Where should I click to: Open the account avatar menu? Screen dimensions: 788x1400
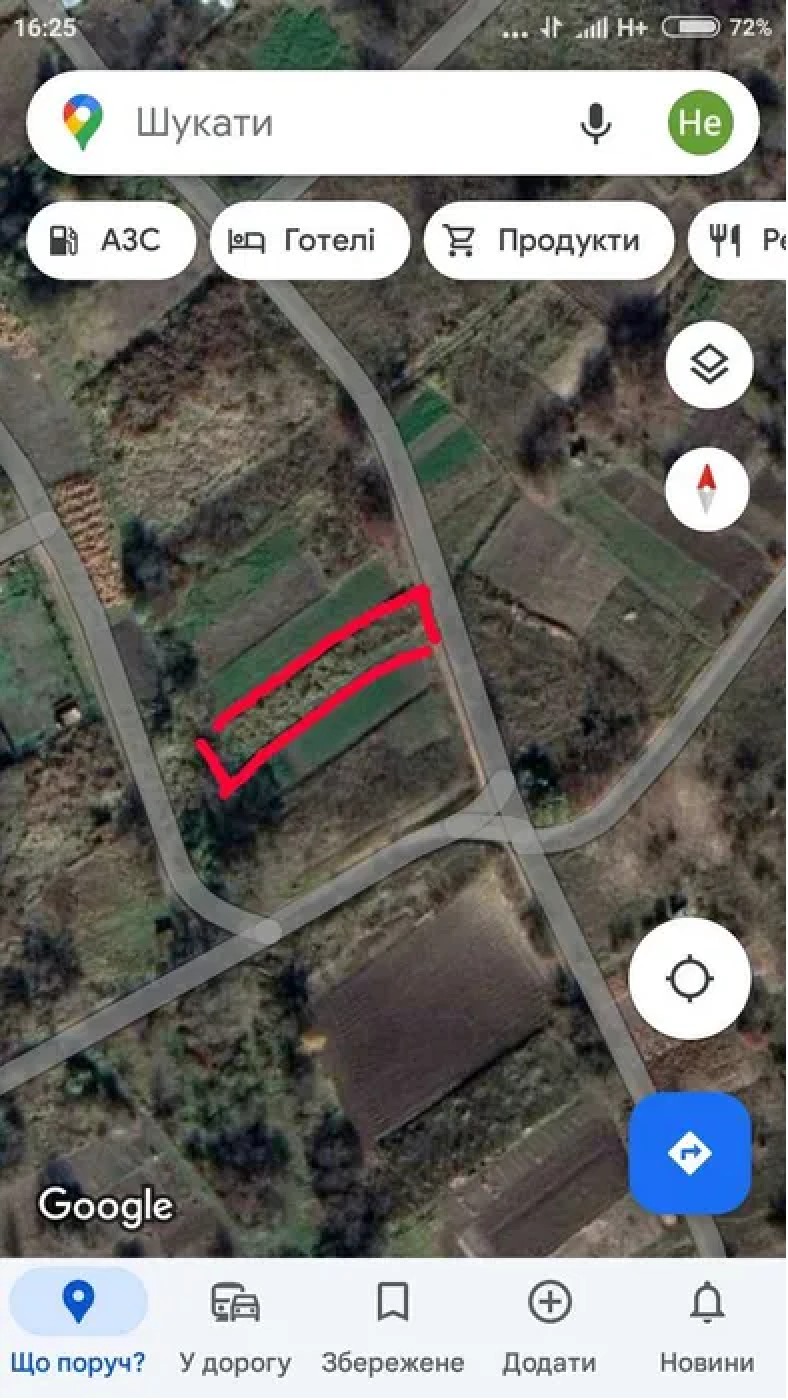pos(700,123)
